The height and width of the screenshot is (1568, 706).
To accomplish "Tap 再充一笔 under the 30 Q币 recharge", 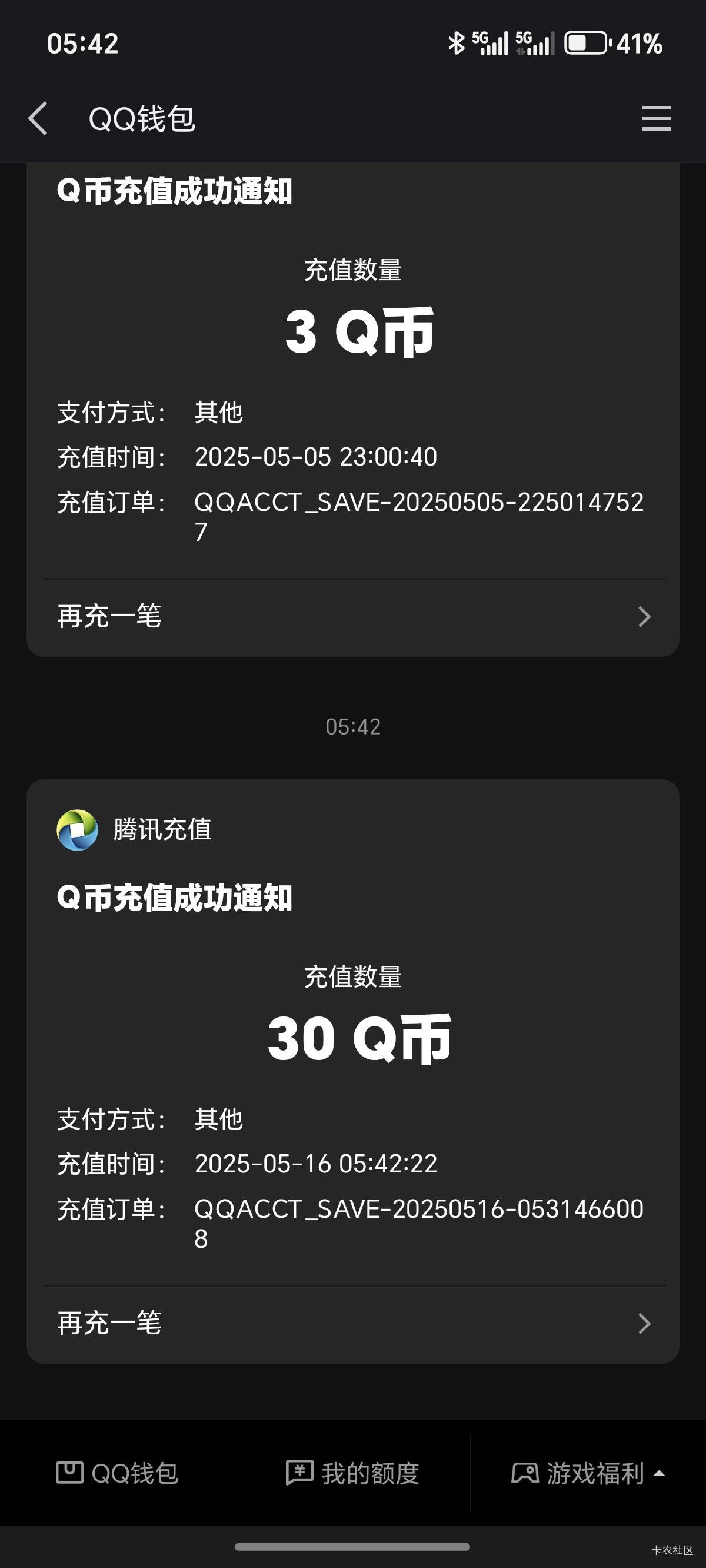I will click(353, 1324).
